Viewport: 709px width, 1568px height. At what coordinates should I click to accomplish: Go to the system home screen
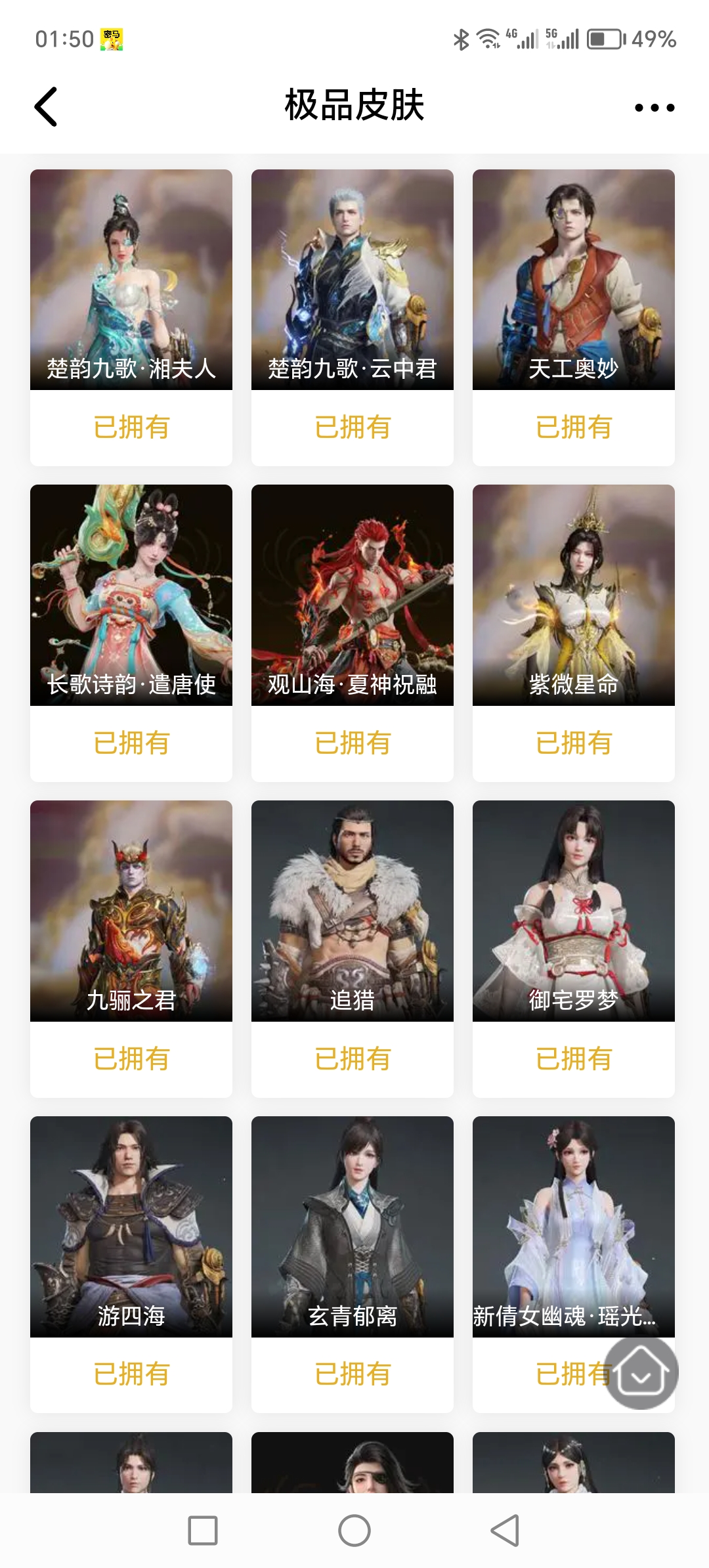(x=354, y=1531)
